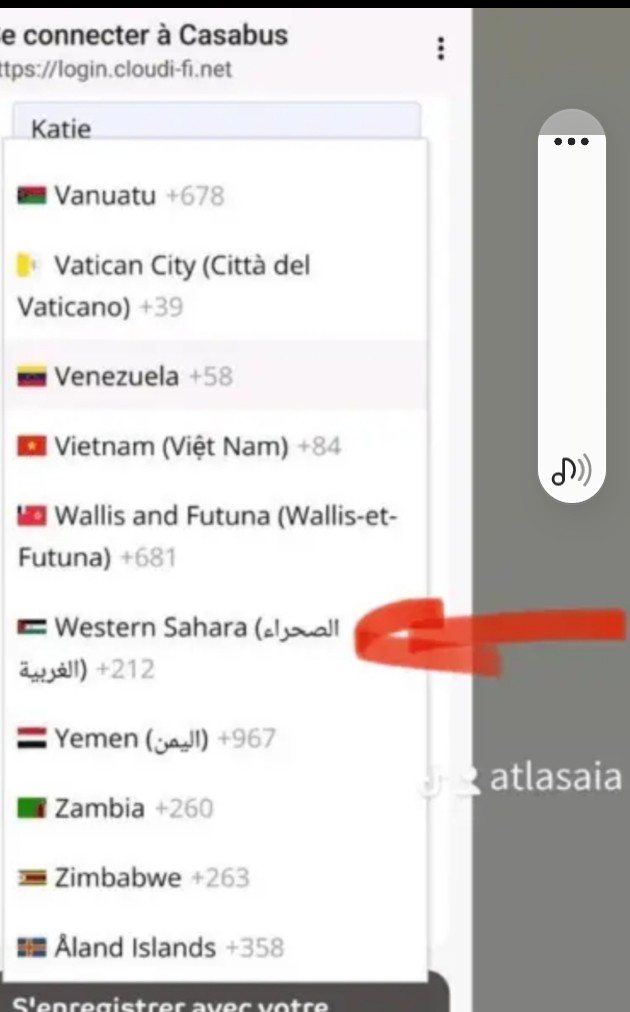Tap the sound icon on the volume panel
Viewport: 630px width, 1012px height.
[572, 468]
